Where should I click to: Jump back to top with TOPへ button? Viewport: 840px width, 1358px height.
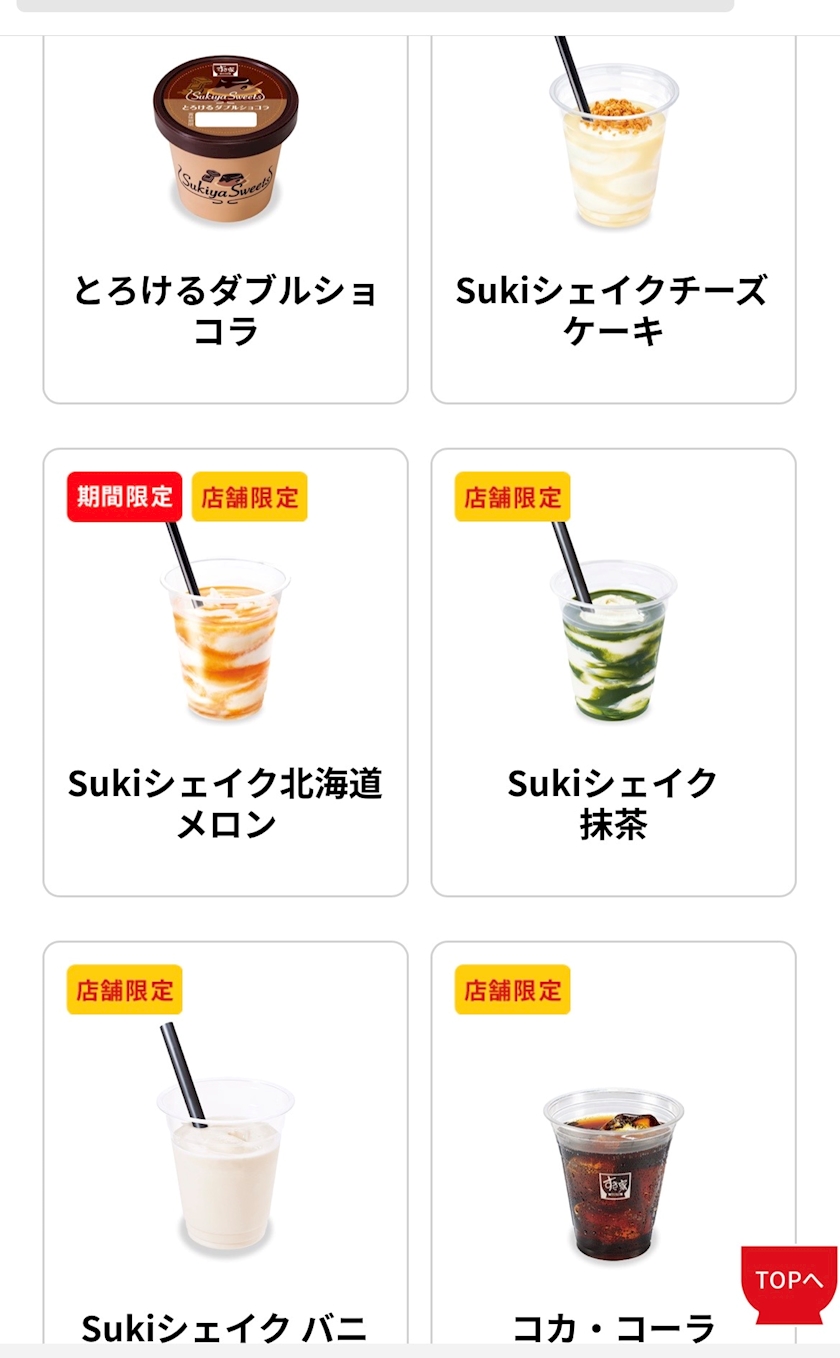788,1284
